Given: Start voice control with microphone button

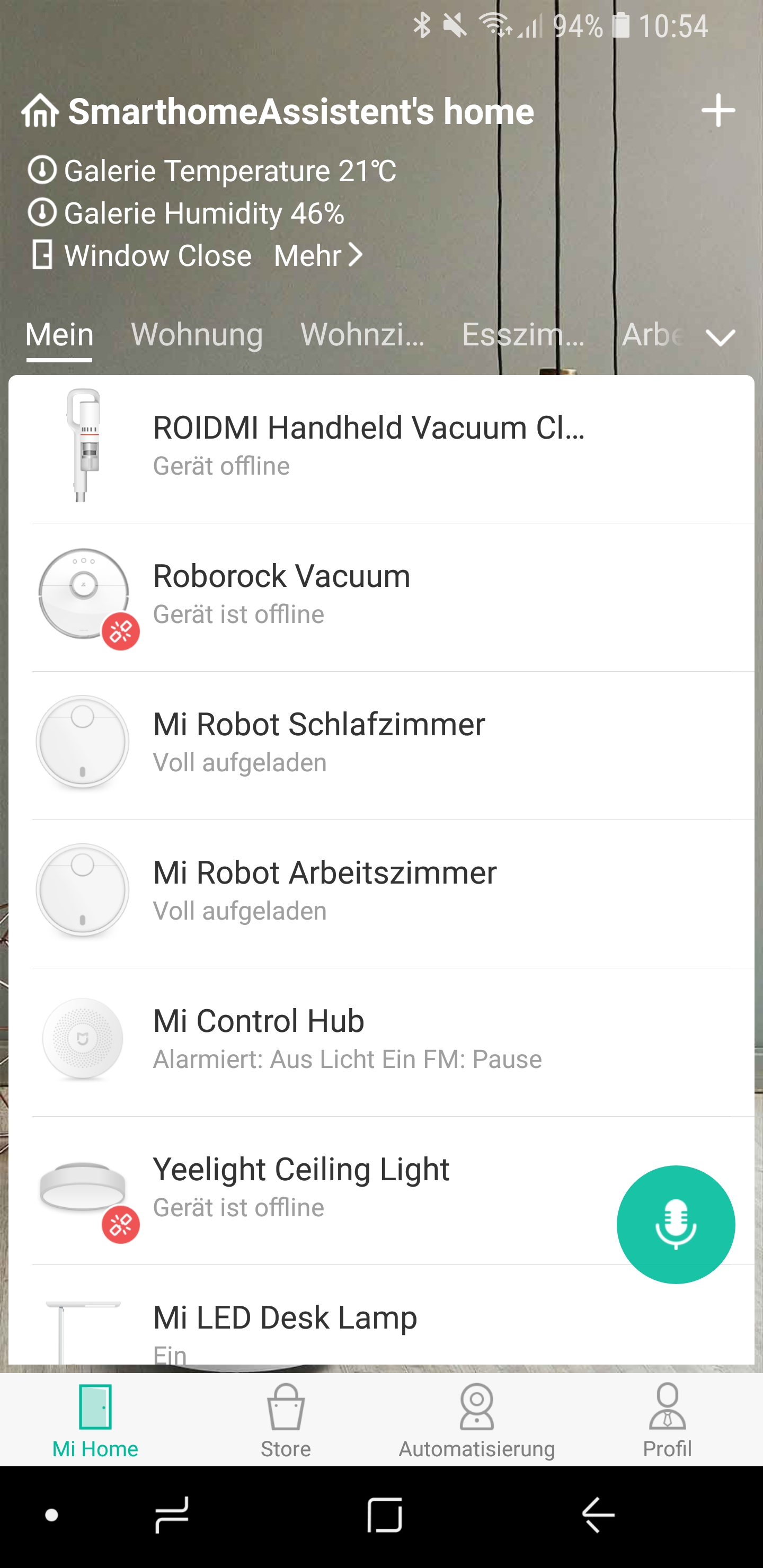Looking at the screenshot, I should [675, 1224].
